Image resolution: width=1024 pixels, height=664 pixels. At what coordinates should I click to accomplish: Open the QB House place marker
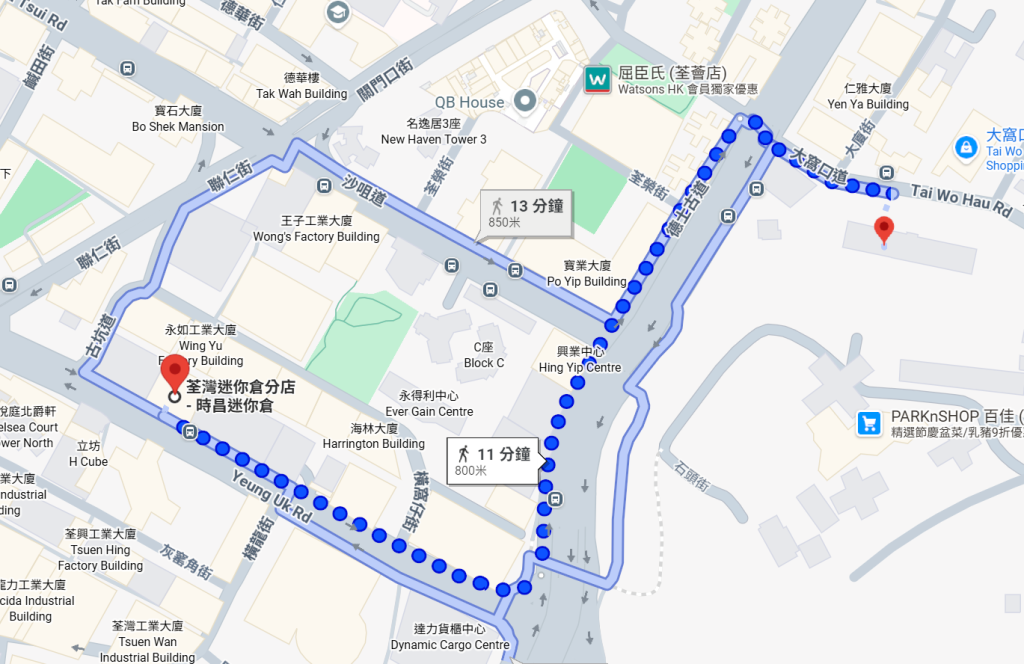click(524, 101)
